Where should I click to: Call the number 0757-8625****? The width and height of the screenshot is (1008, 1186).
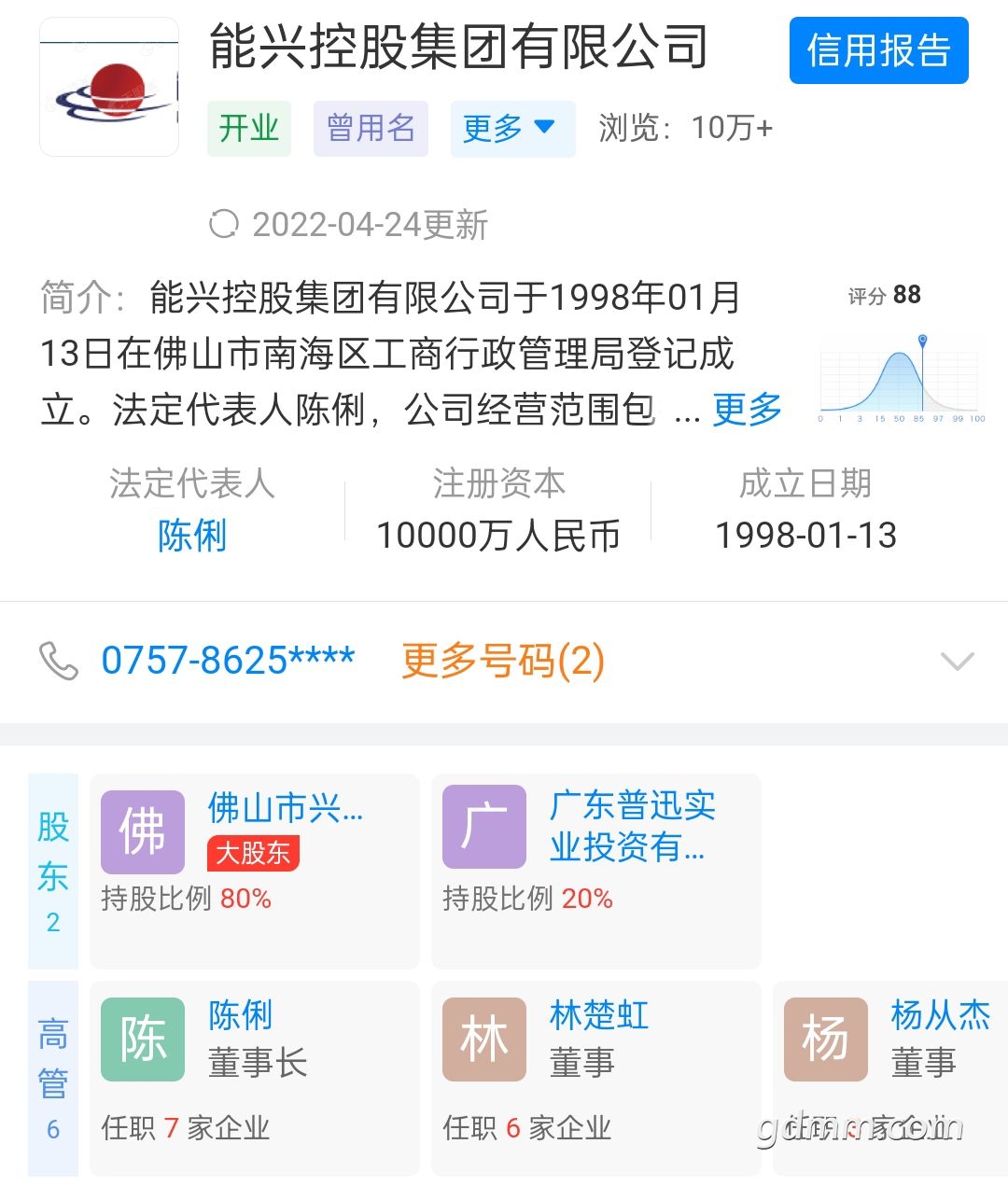coord(228,661)
